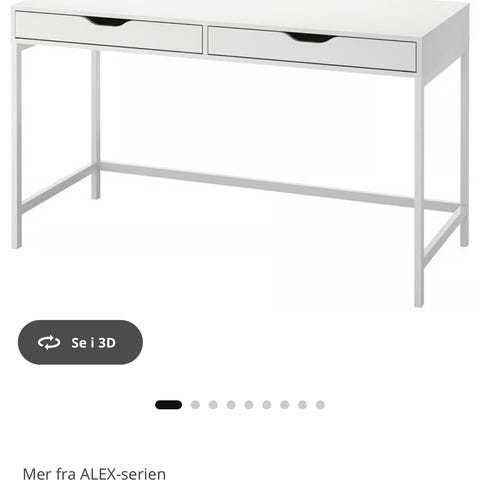This screenshot has height=480, width=480.
Task: Jump to the last image dot
Action: click(x=320, y=405)
